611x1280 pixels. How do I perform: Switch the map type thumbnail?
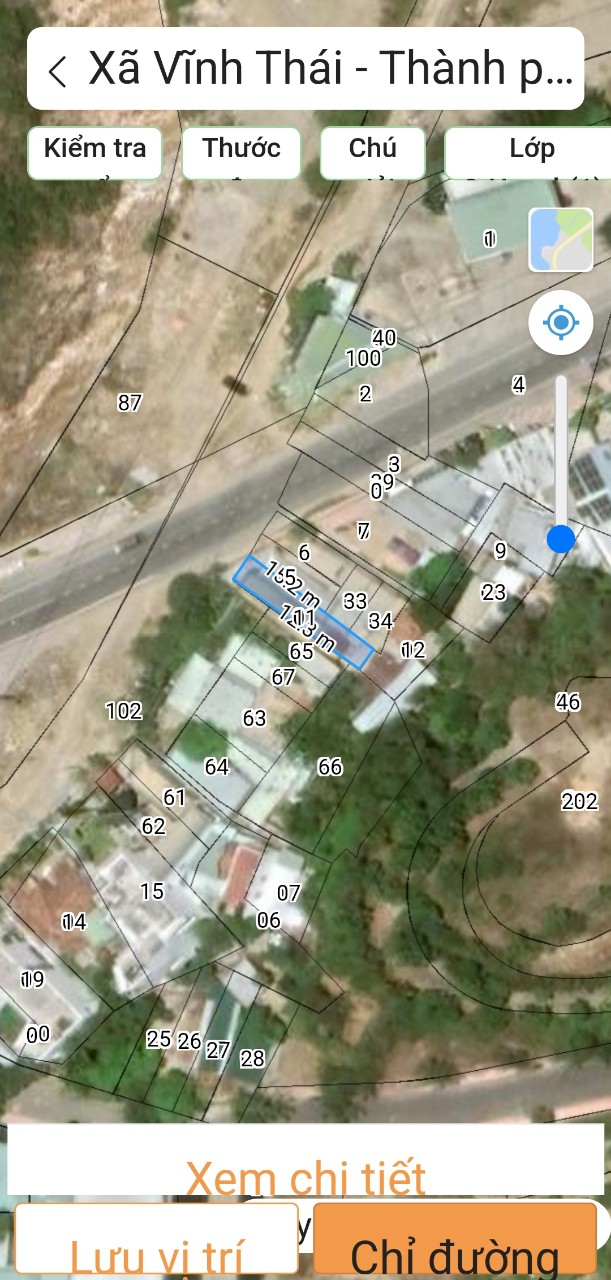point(561,240)
